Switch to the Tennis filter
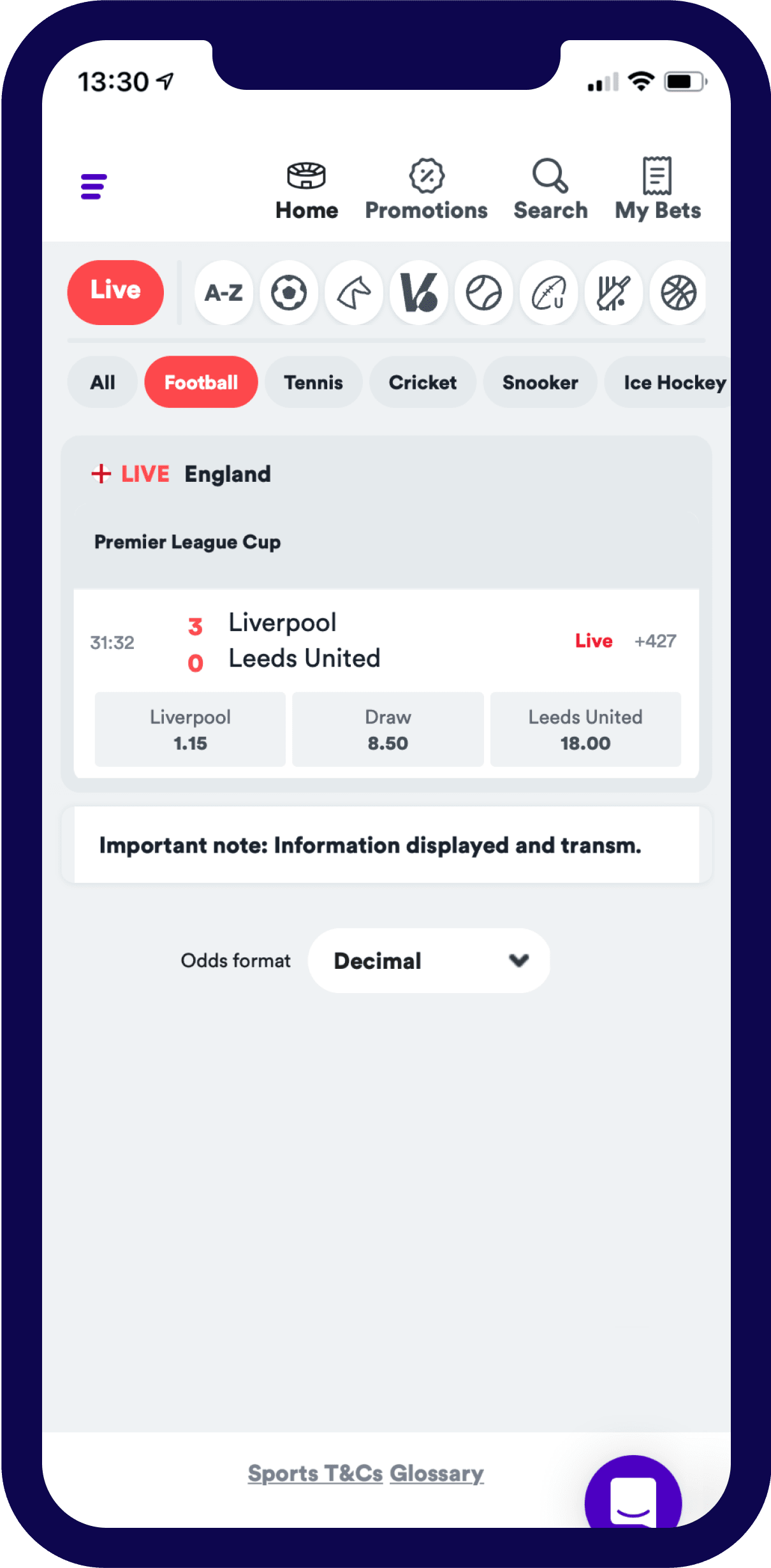The width and height of the screenshot is (771, 1568). [x=313, y=382]
